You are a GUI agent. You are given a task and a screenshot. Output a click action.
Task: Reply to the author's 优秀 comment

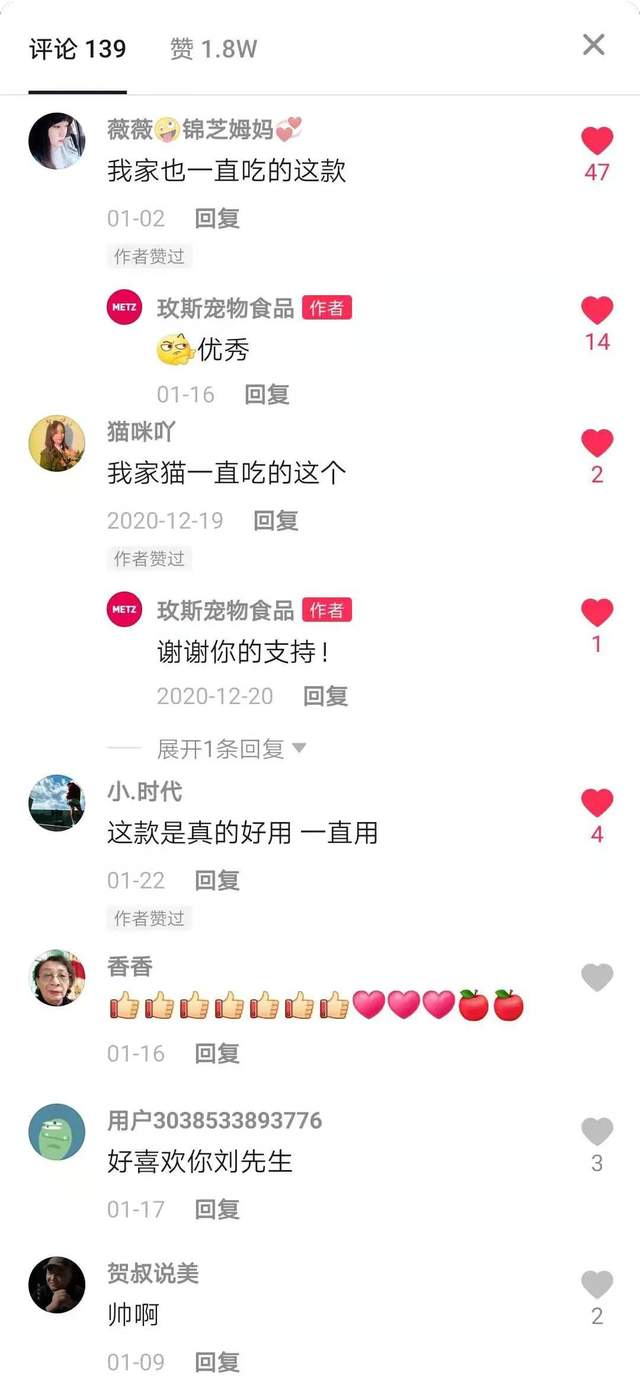tap(267, 394)
